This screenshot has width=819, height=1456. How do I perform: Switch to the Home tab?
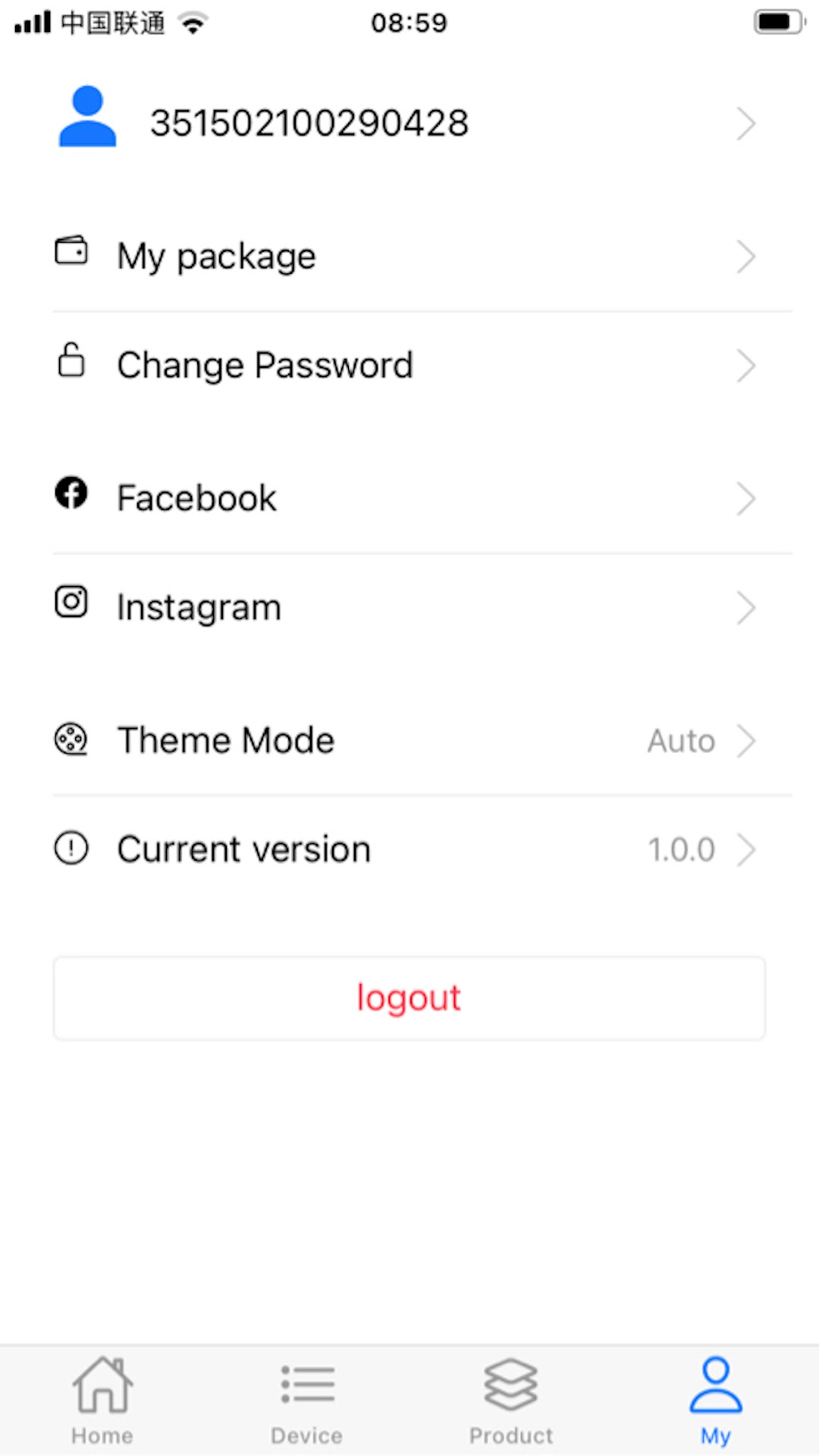click(x=102, y=1401)
